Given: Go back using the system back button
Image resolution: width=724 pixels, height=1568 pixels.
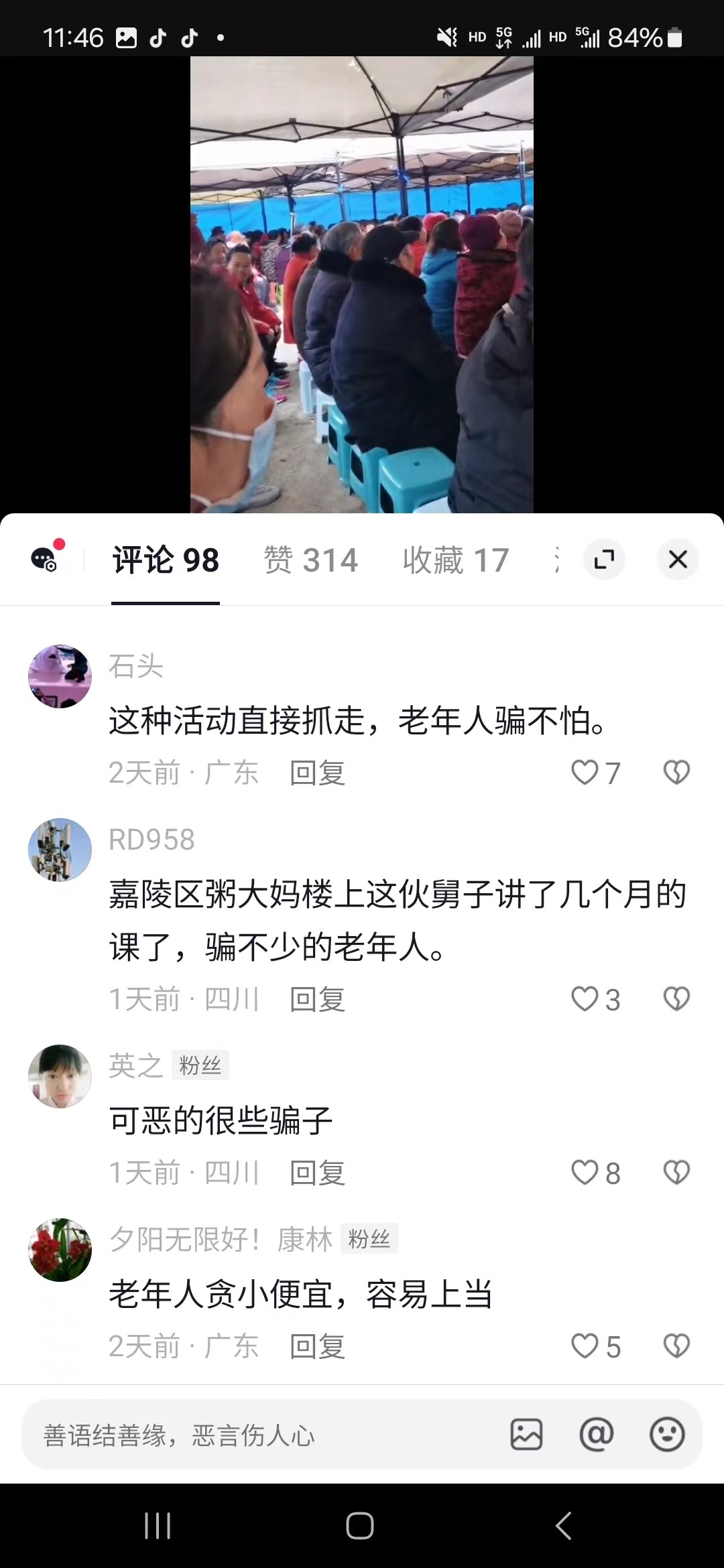Looking at the screenshot, I should (x=563, y=1526).
